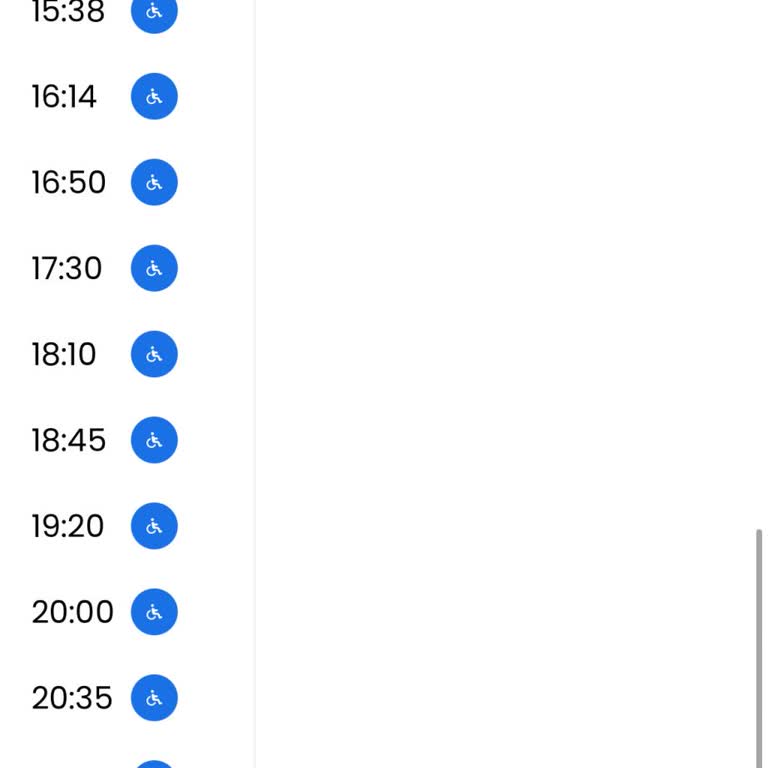The height and width of the screenshot is (768, 768).
Task: Select the 19:20 departure
Action: coord(68,527)
